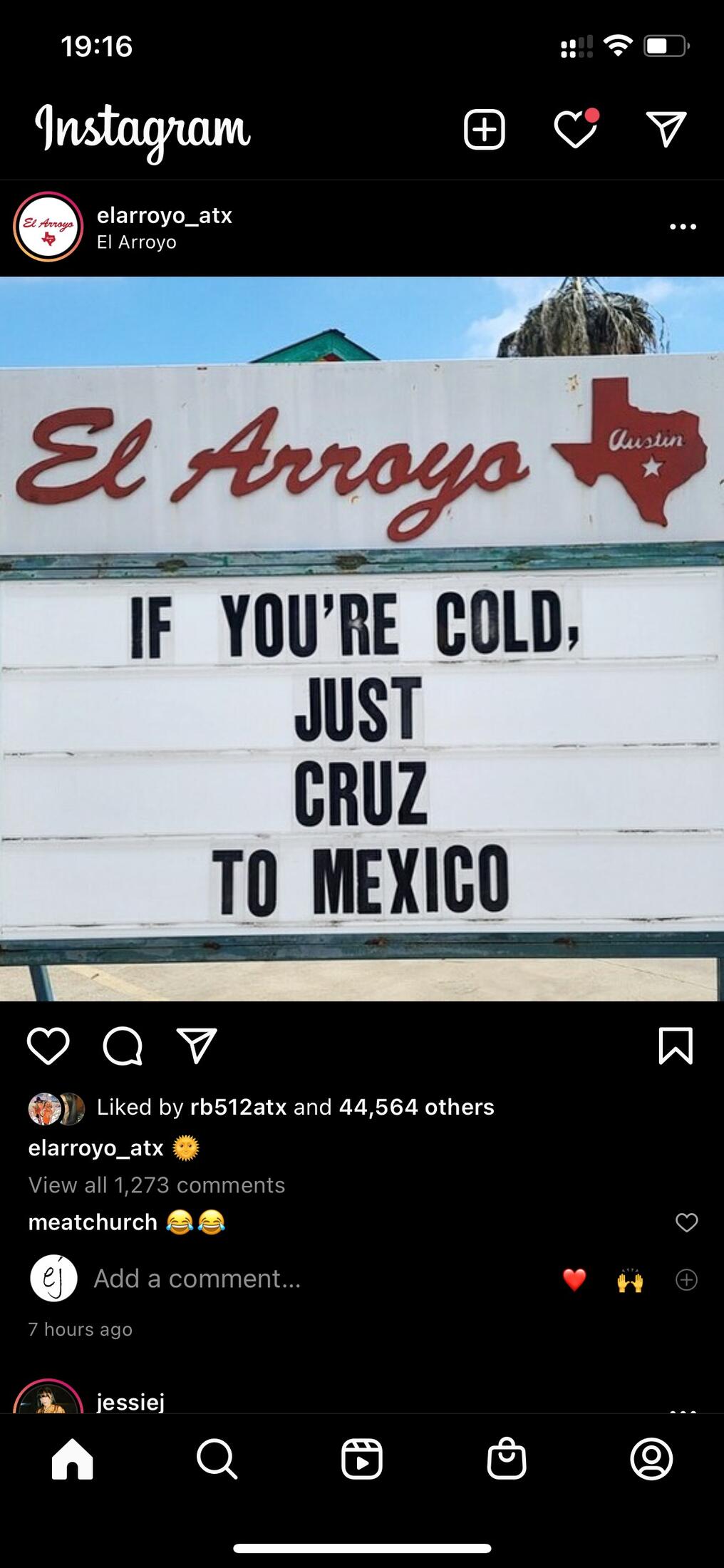Switch to the Reels tab
Image resolution: width=724 pixels, height=1568 pixels.
pos(362,1459)
